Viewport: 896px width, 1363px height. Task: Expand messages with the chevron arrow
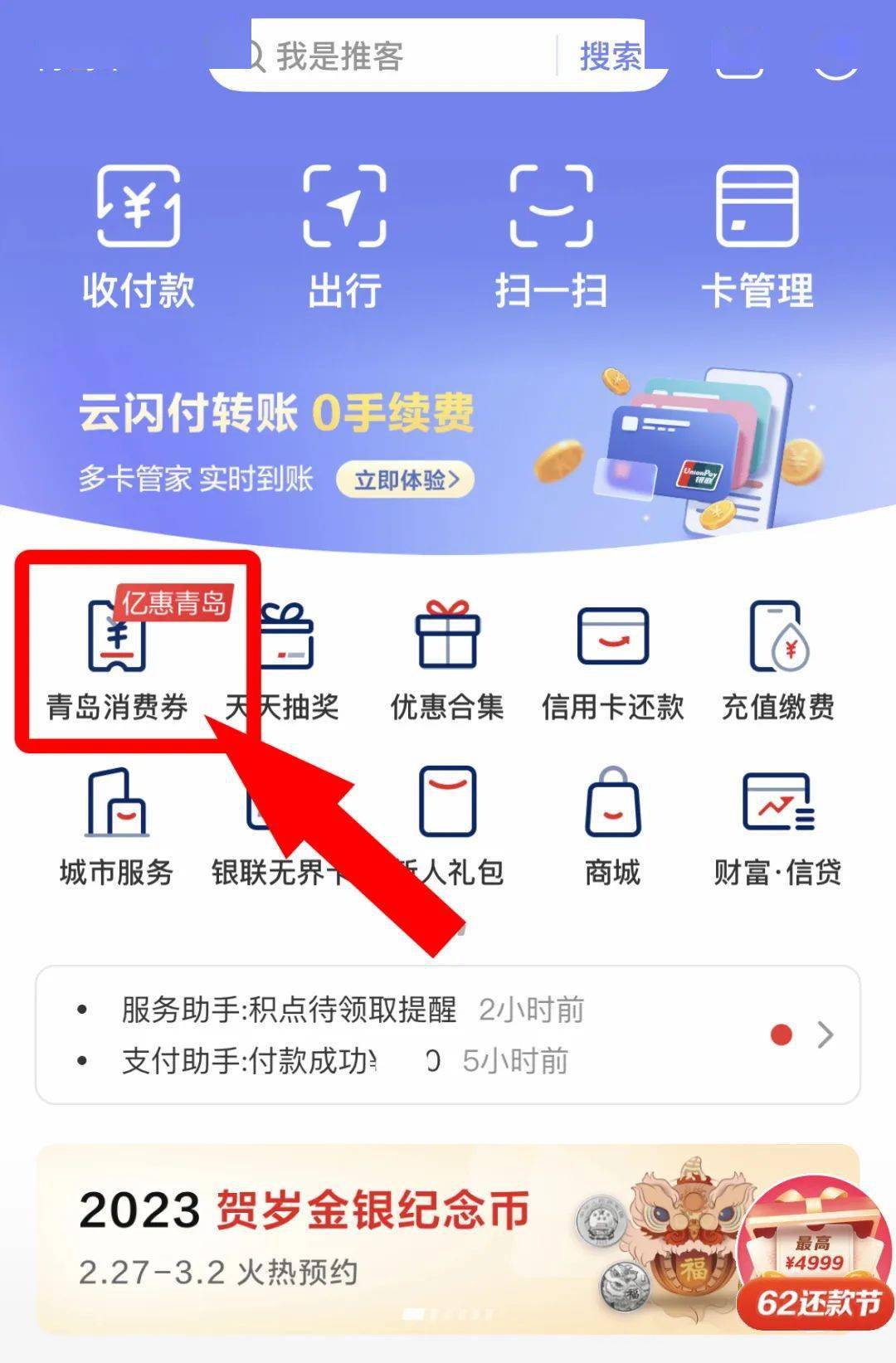point(825,1034)
